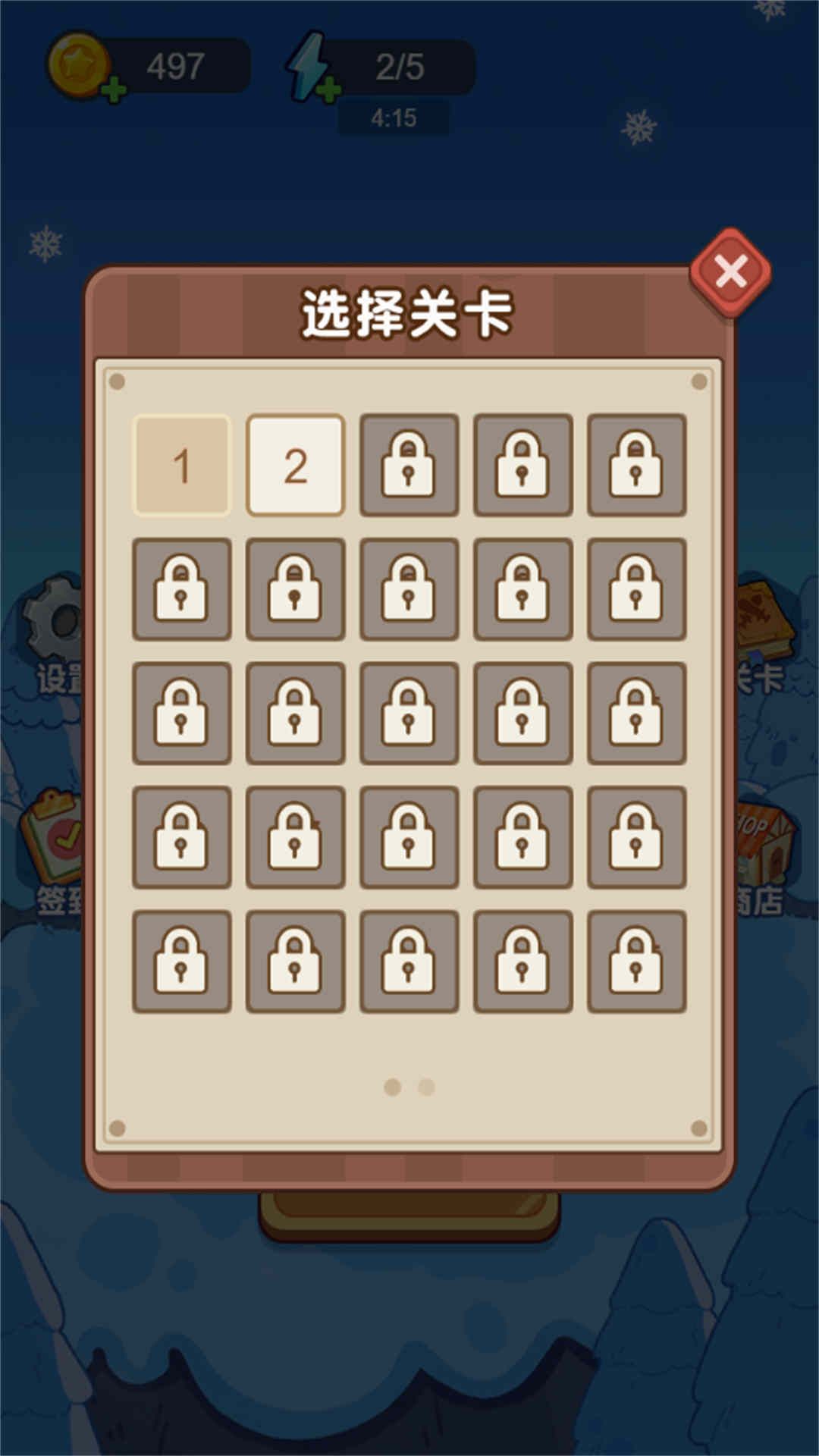Tap the green plus beside the energy counter
Viewport: 819px width, 1456px height.
pos(329,91)
